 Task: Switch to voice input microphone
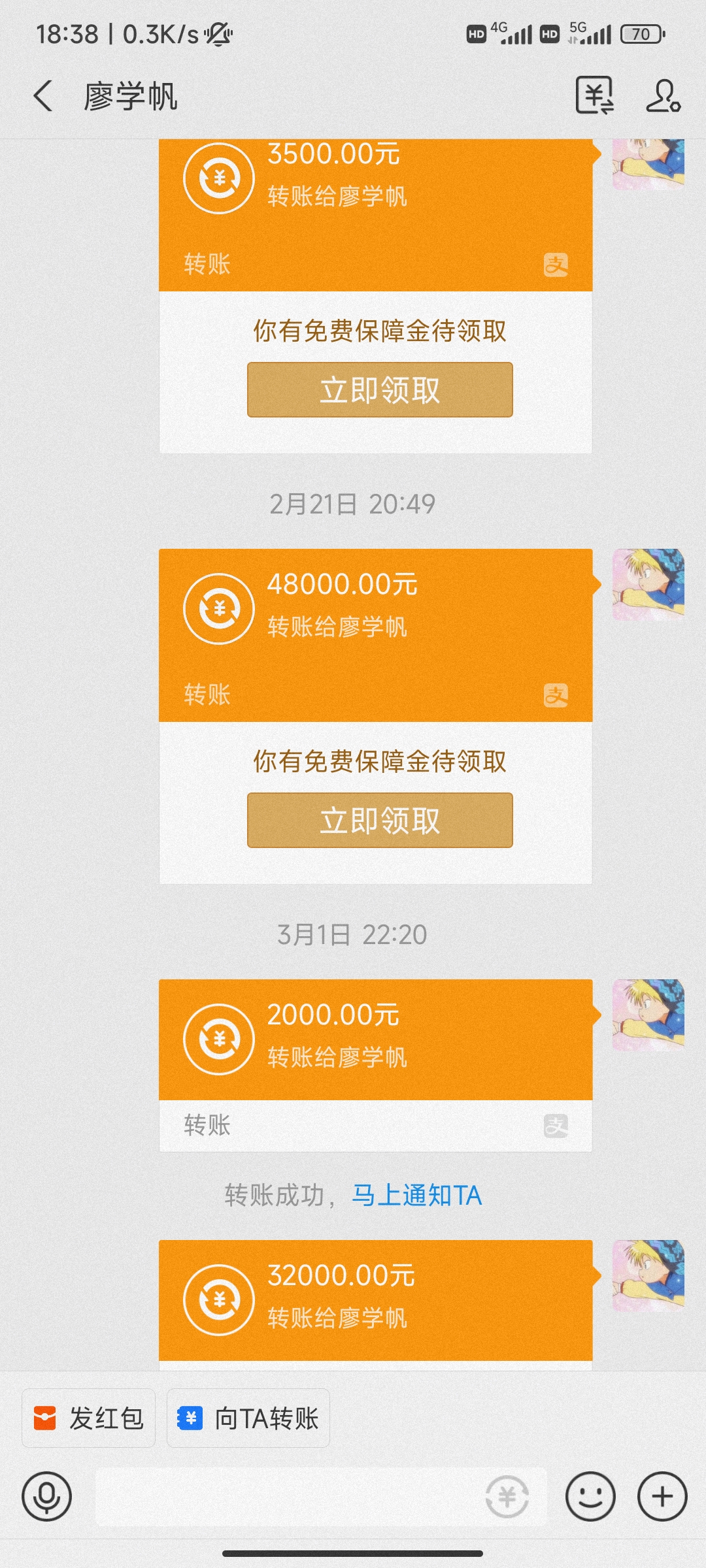46,1497
